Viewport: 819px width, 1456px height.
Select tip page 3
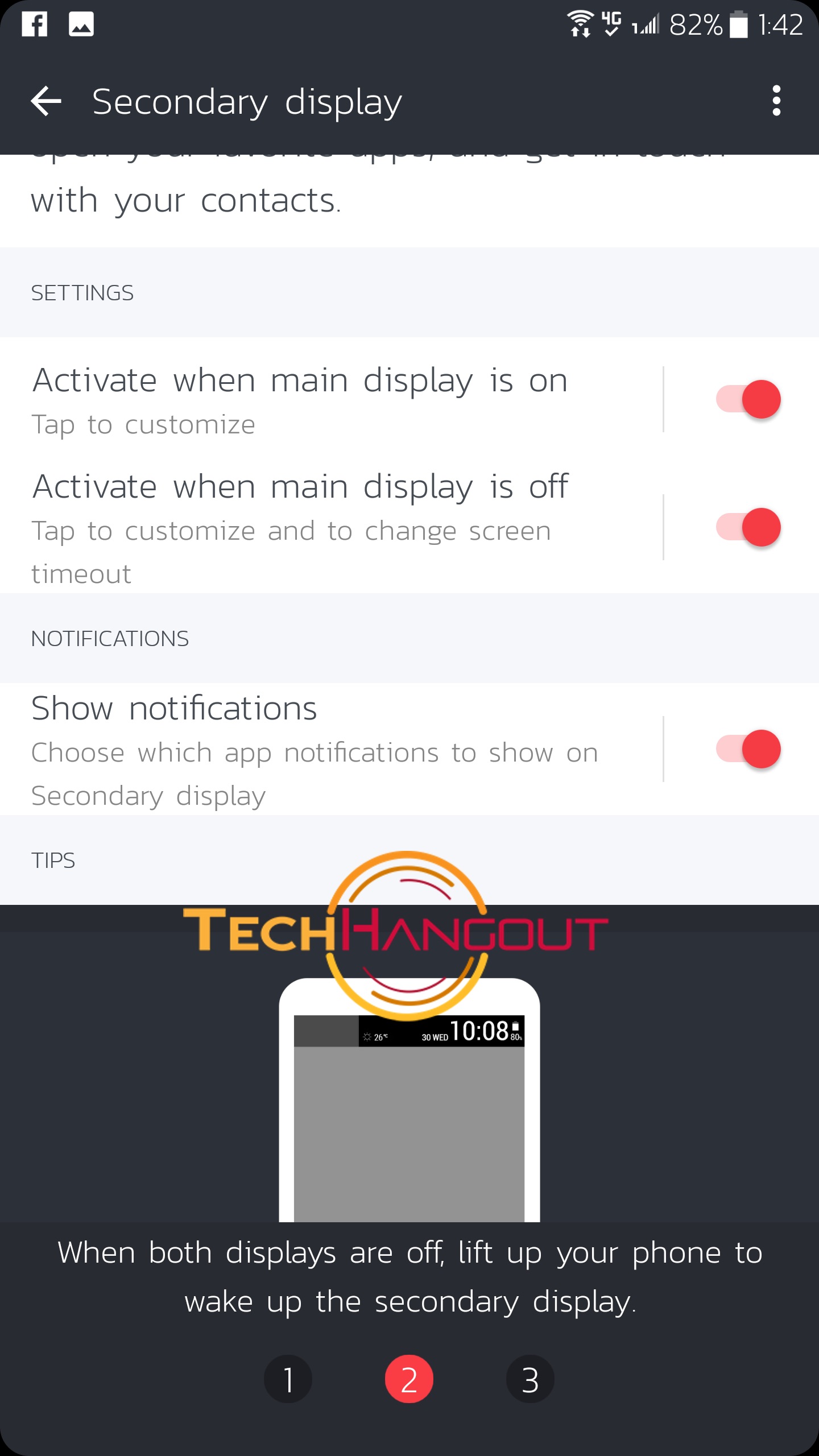point(530,1379)
